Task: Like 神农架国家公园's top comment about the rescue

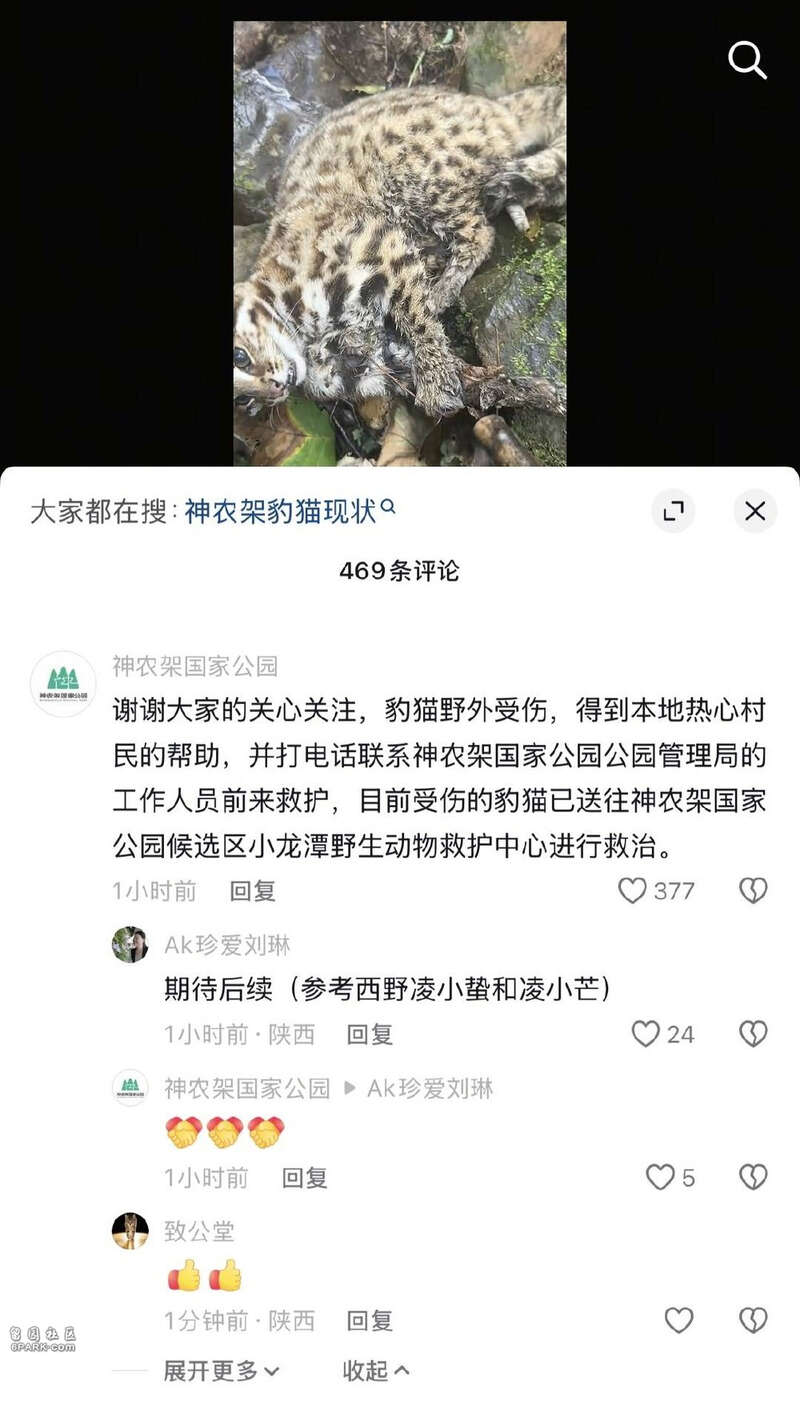Action: pos(633,890)
